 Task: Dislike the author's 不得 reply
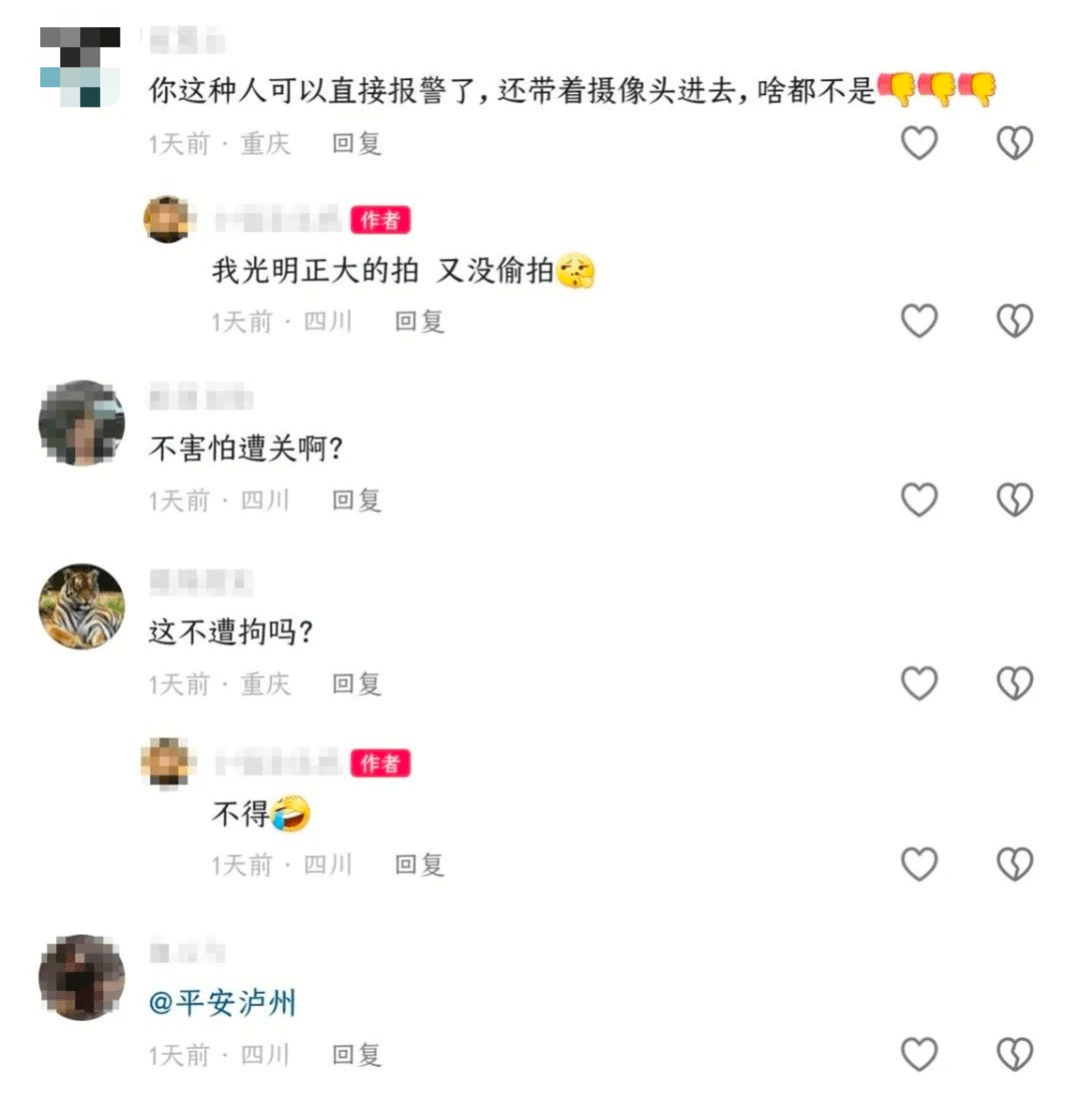[1014, 863]
